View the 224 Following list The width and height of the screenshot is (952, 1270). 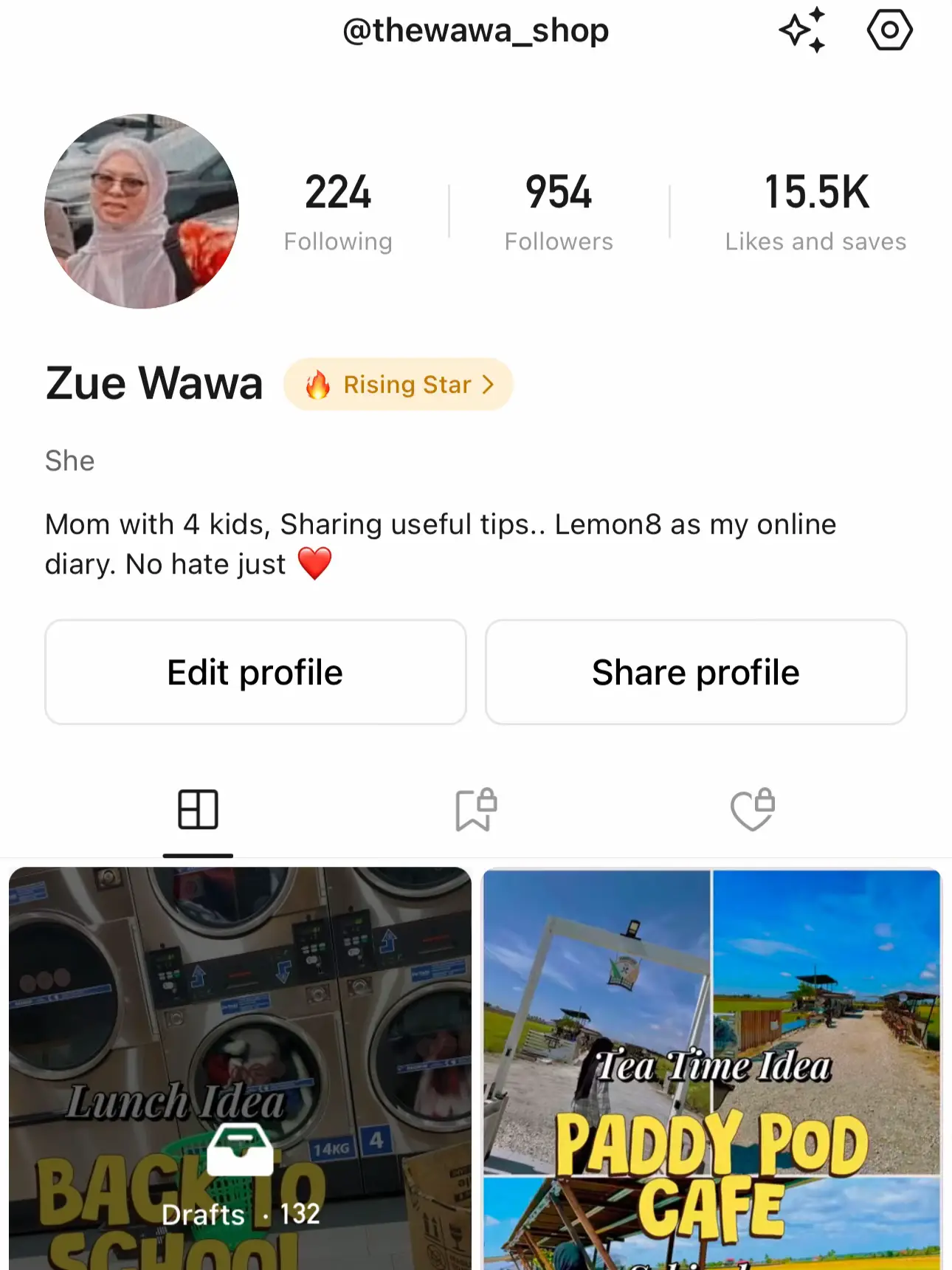coord(338,211)
